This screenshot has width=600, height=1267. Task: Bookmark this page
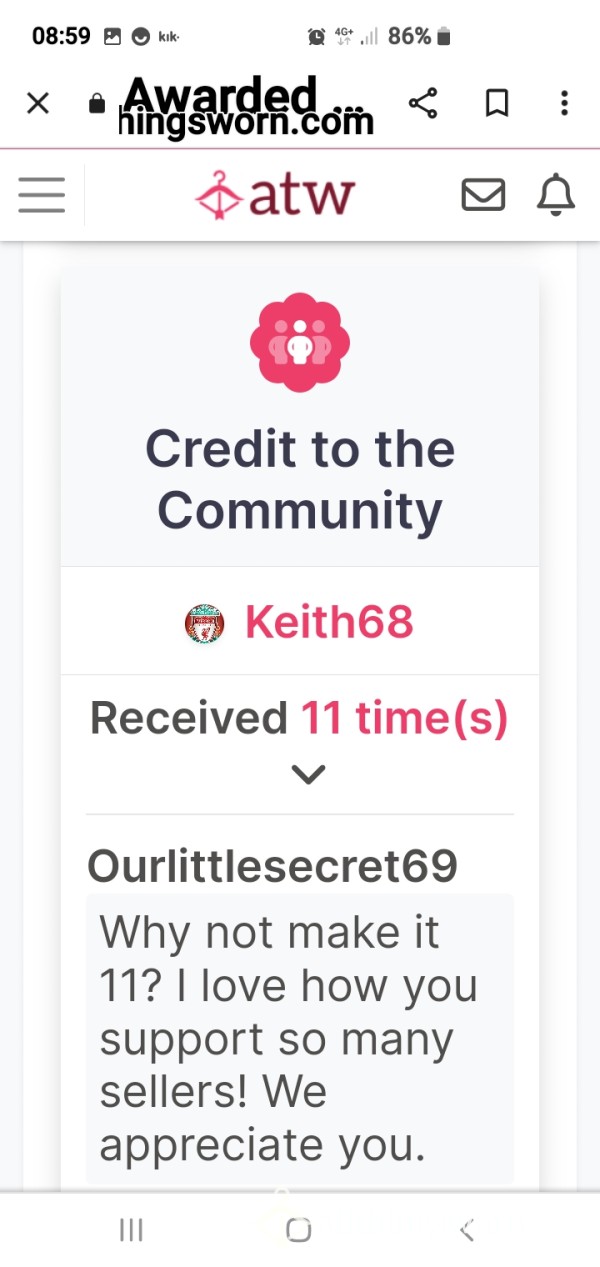496,103
